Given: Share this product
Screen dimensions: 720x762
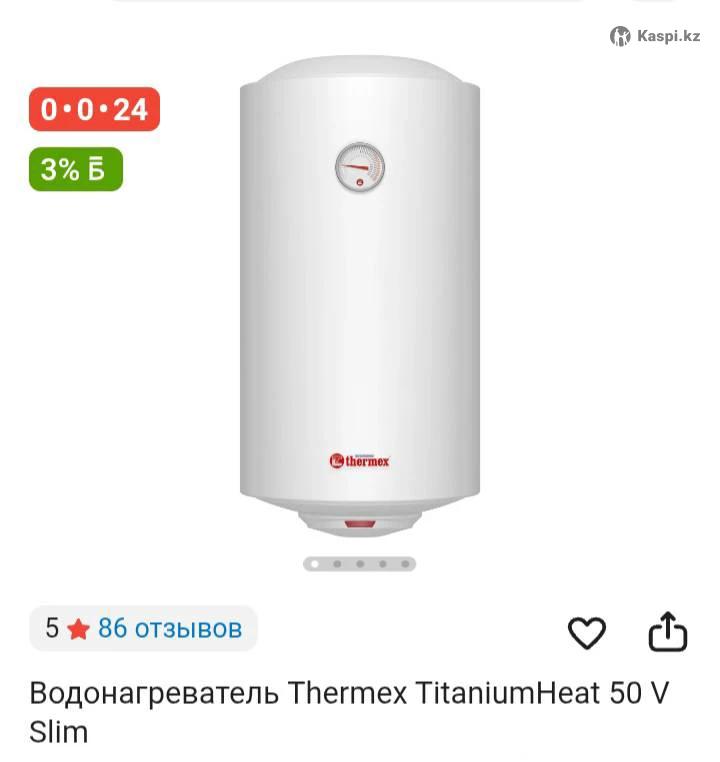Looking at the screenshot, I should [668, 632].
